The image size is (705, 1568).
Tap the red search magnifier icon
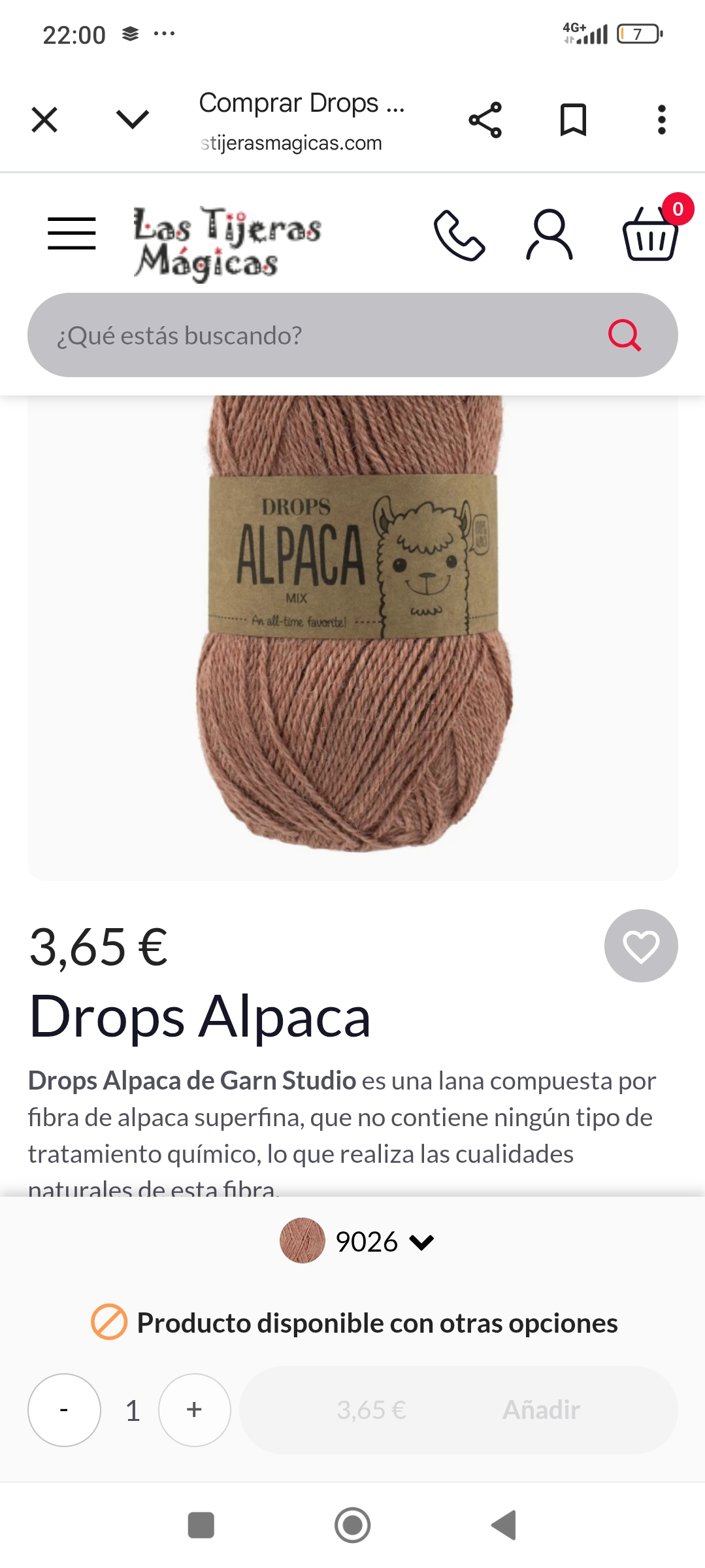624,335
